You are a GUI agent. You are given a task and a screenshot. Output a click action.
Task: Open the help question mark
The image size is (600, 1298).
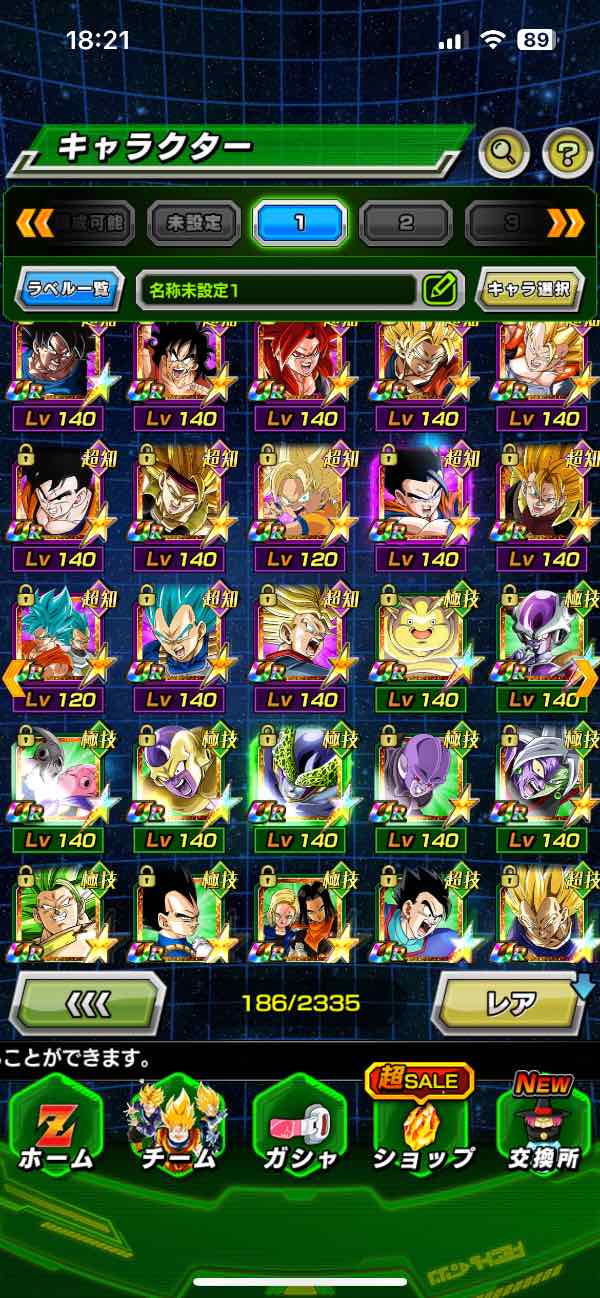567,153
